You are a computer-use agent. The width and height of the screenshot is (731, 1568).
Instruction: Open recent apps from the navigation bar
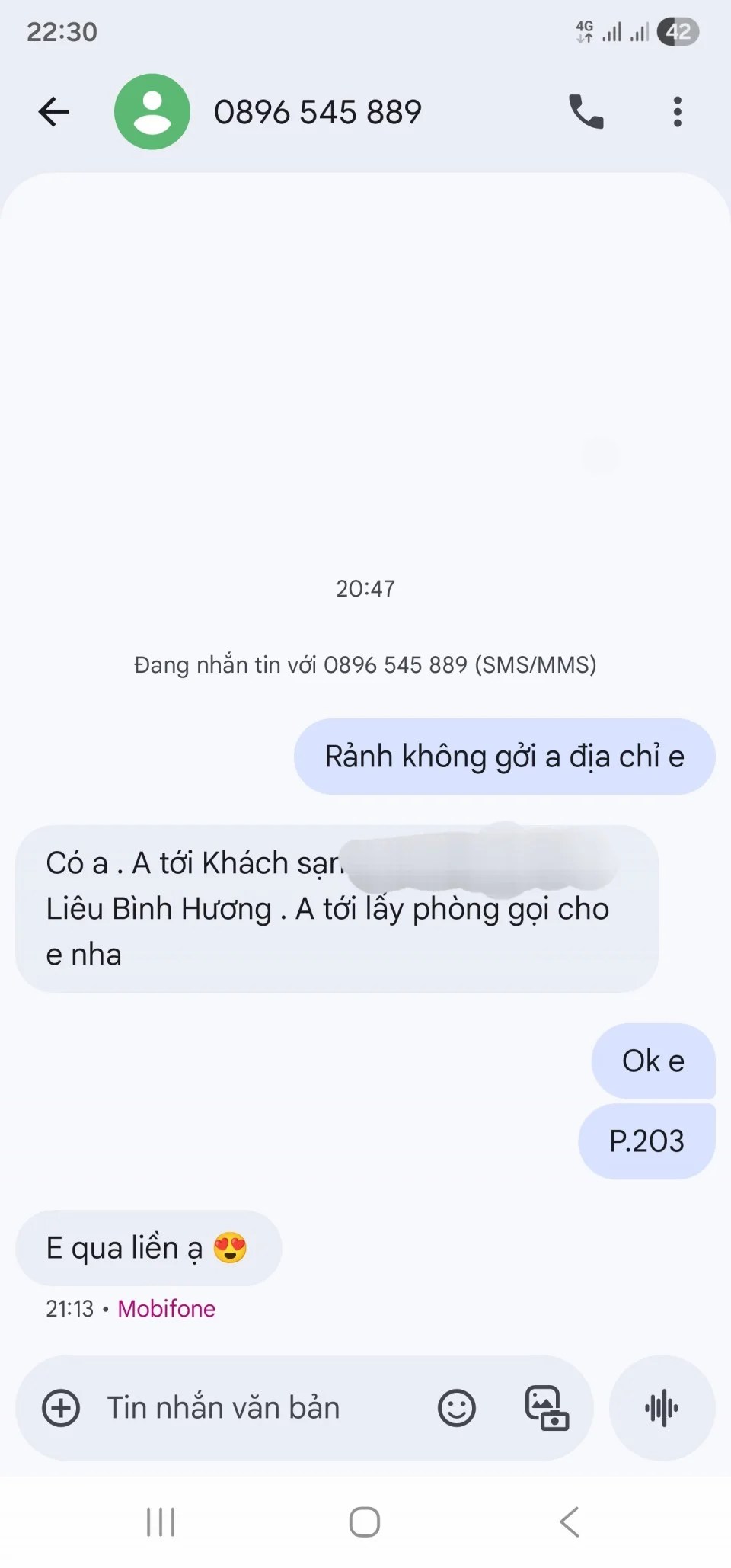pyautogui.click(x=161, y=1522)
